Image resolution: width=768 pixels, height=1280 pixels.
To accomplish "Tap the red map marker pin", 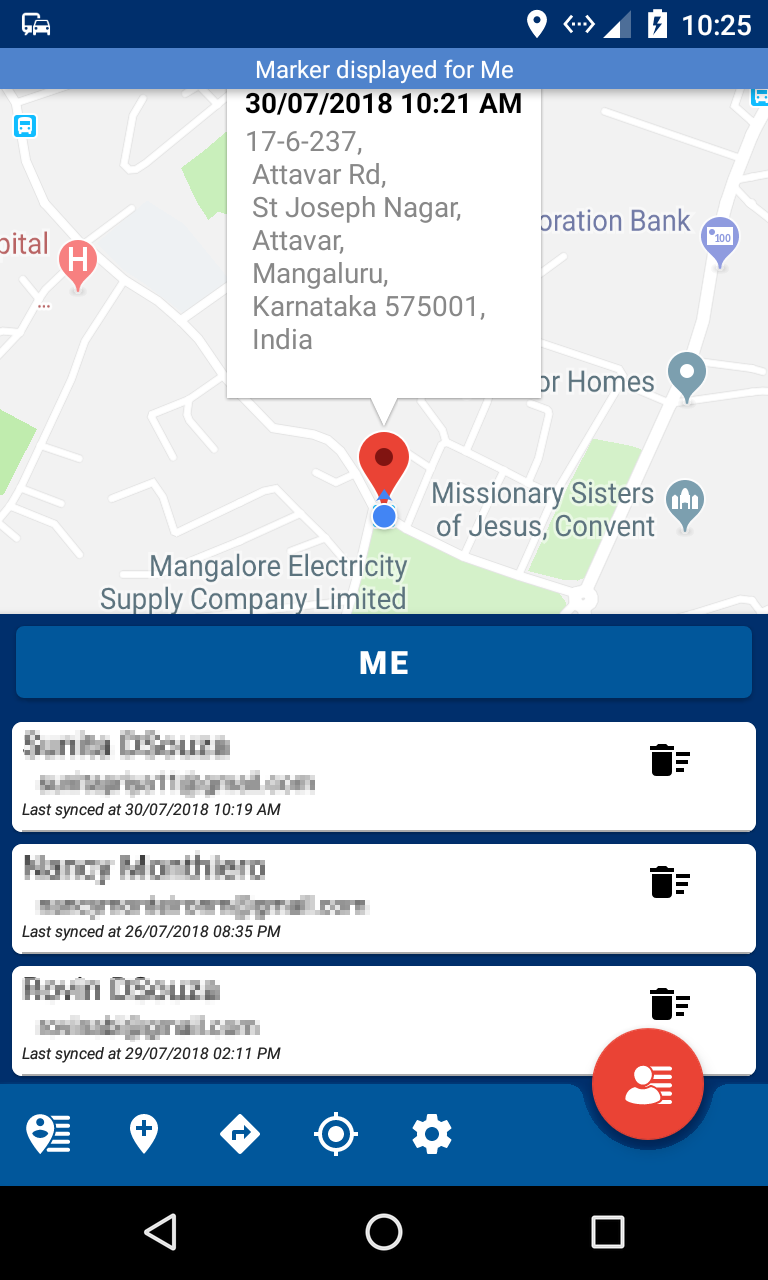I will (384, 463).
